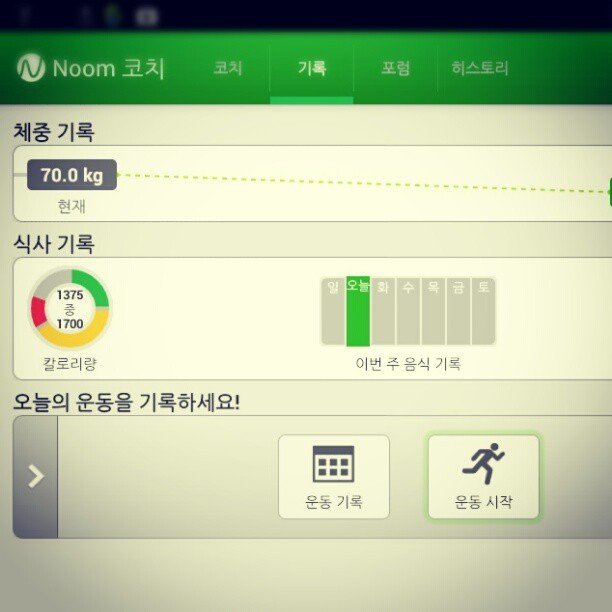612x612 pixels.
Task: Switch to the 코치 tab
Action: click(x=227, y=69)
